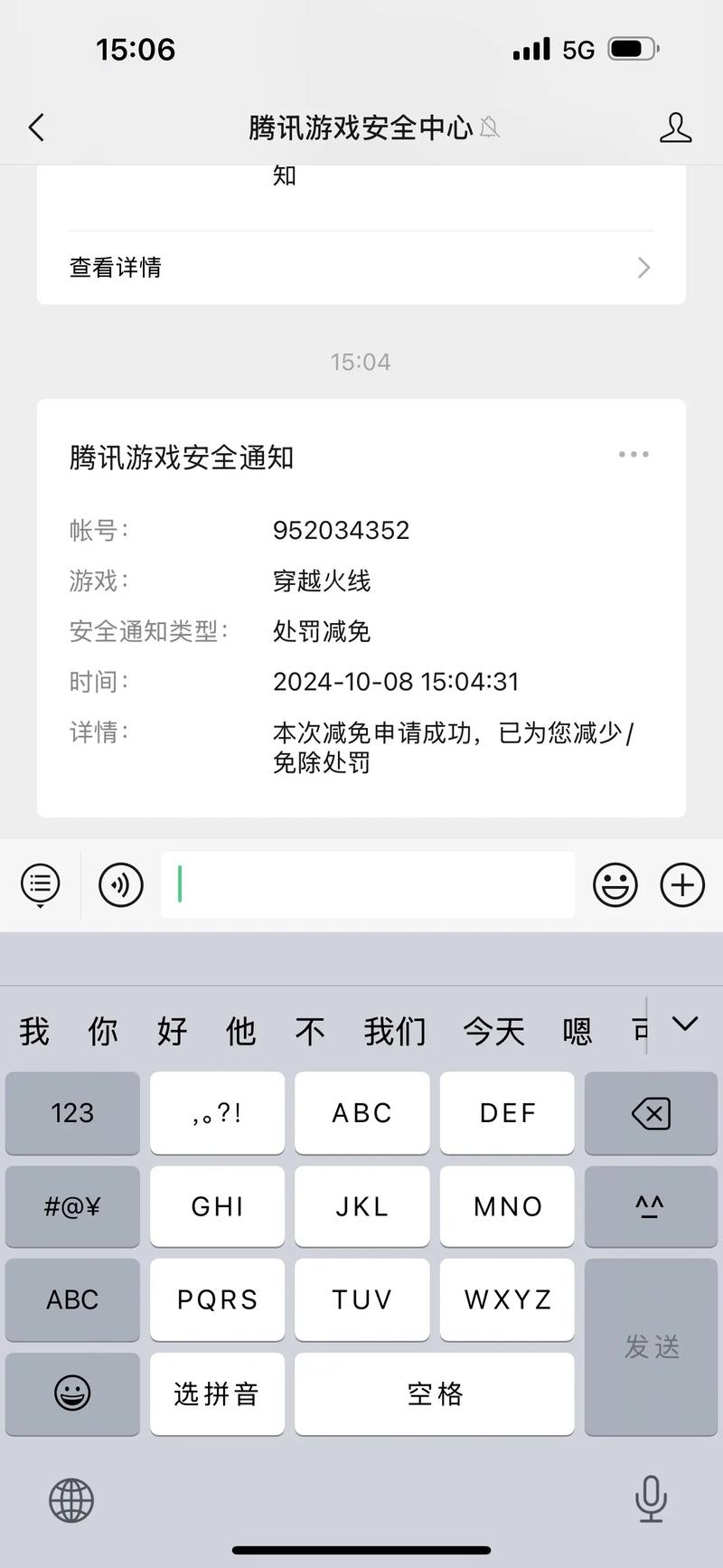Screen dimensions: 723x1568
Task: Open the emoji sticker panel
Action: coord(615,884)
